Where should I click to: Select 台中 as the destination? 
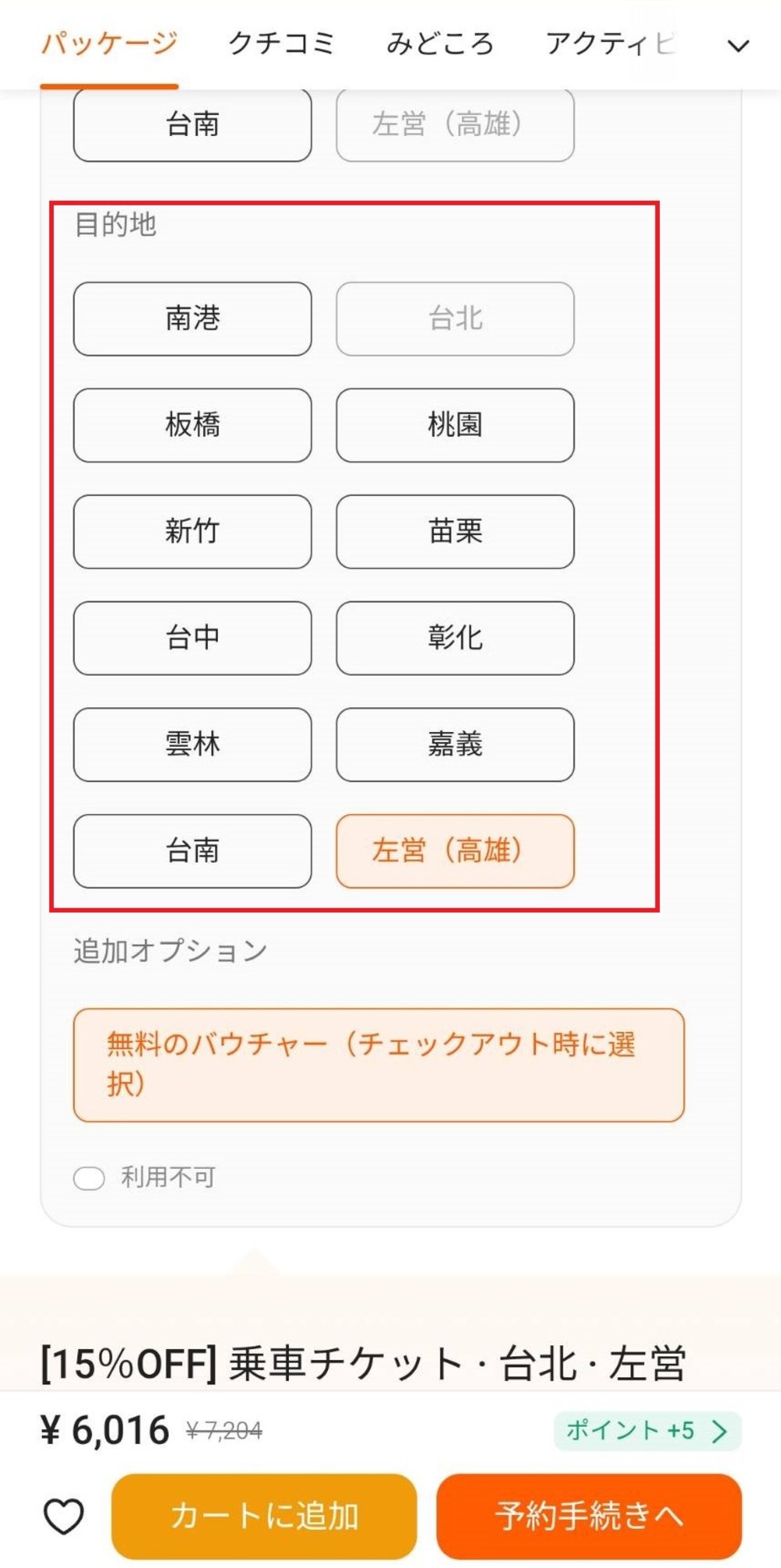coord(191,638)
